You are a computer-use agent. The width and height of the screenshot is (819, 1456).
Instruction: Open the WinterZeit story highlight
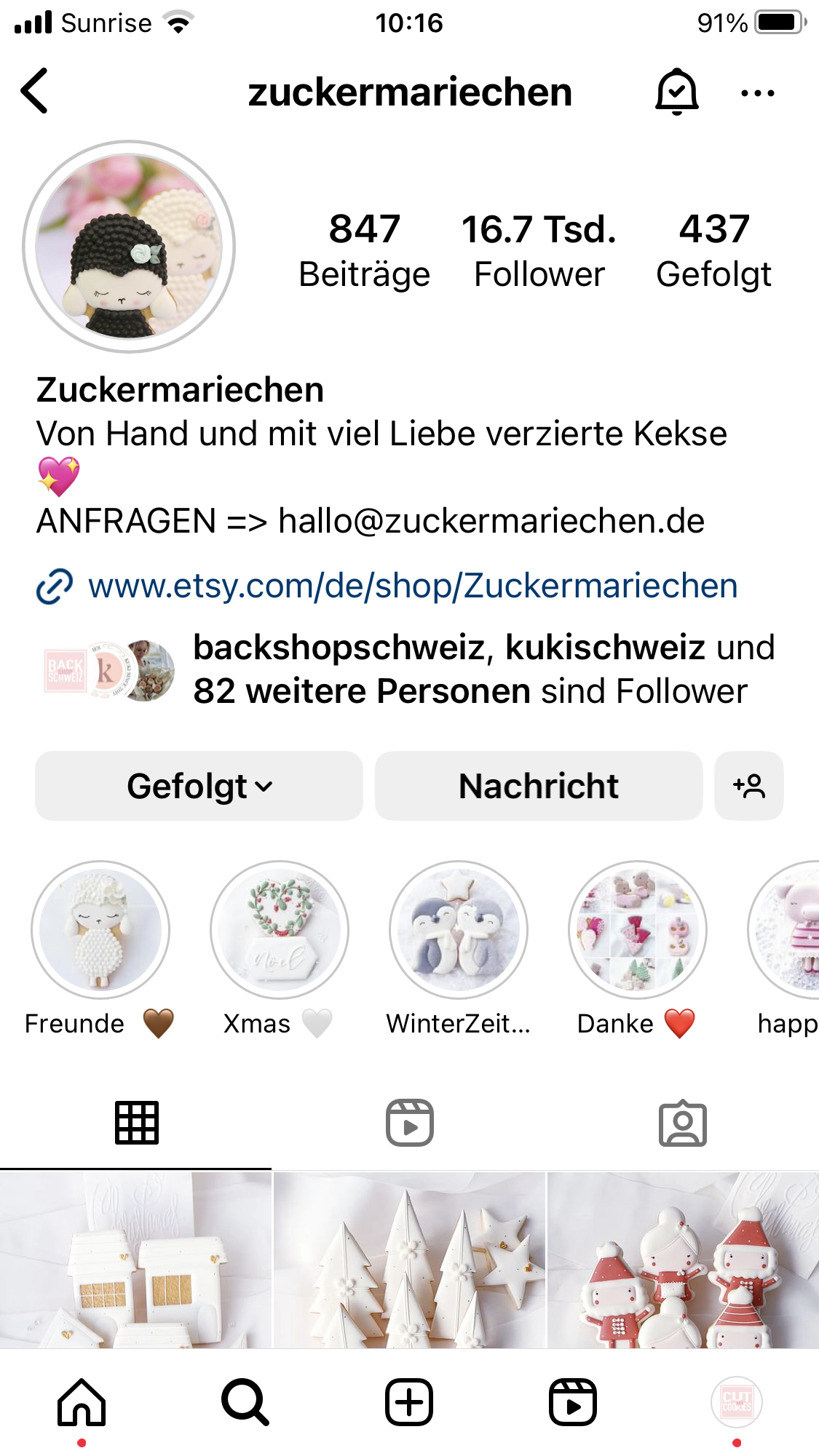459,930
